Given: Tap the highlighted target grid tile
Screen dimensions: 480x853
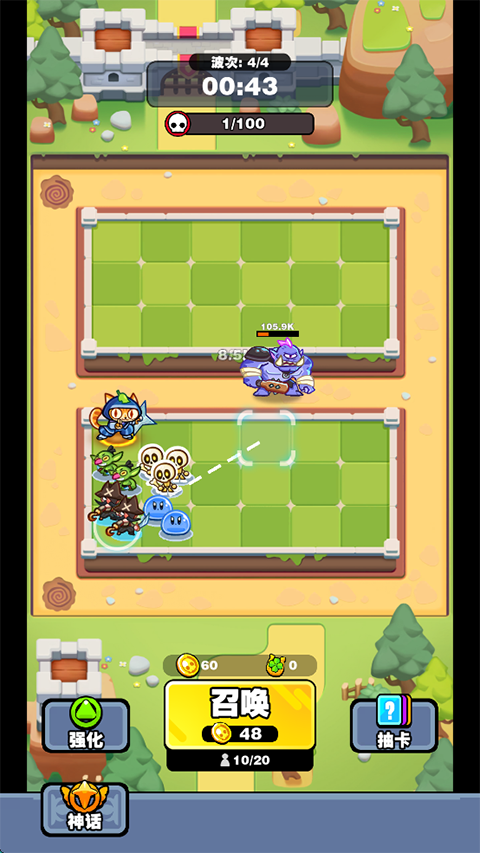Looking at the screenshot, I should [x=266, y=438].
